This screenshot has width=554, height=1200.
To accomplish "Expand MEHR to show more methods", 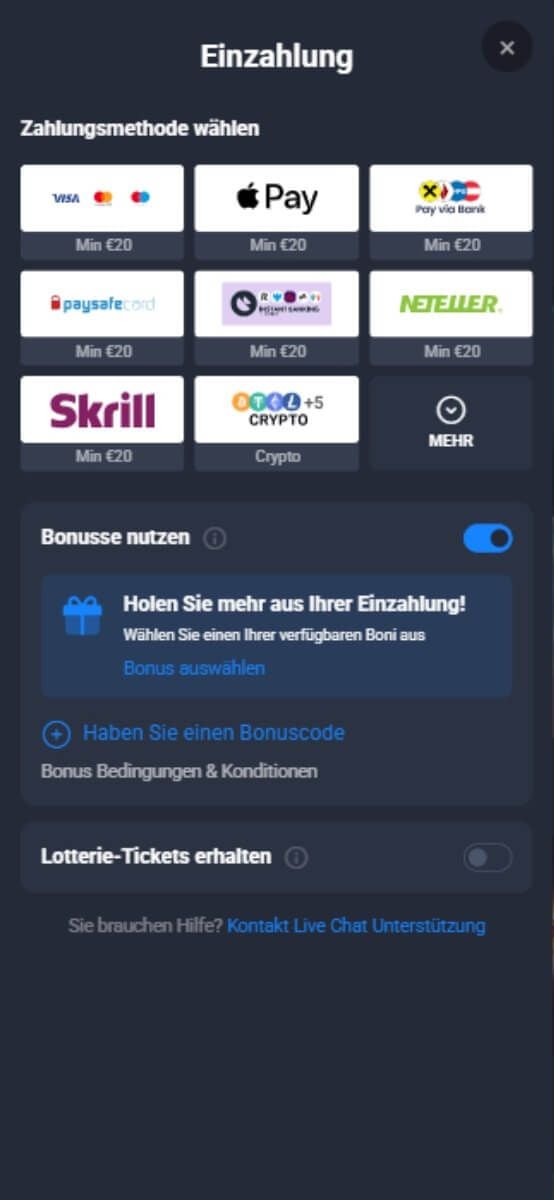I will point(451,423).
